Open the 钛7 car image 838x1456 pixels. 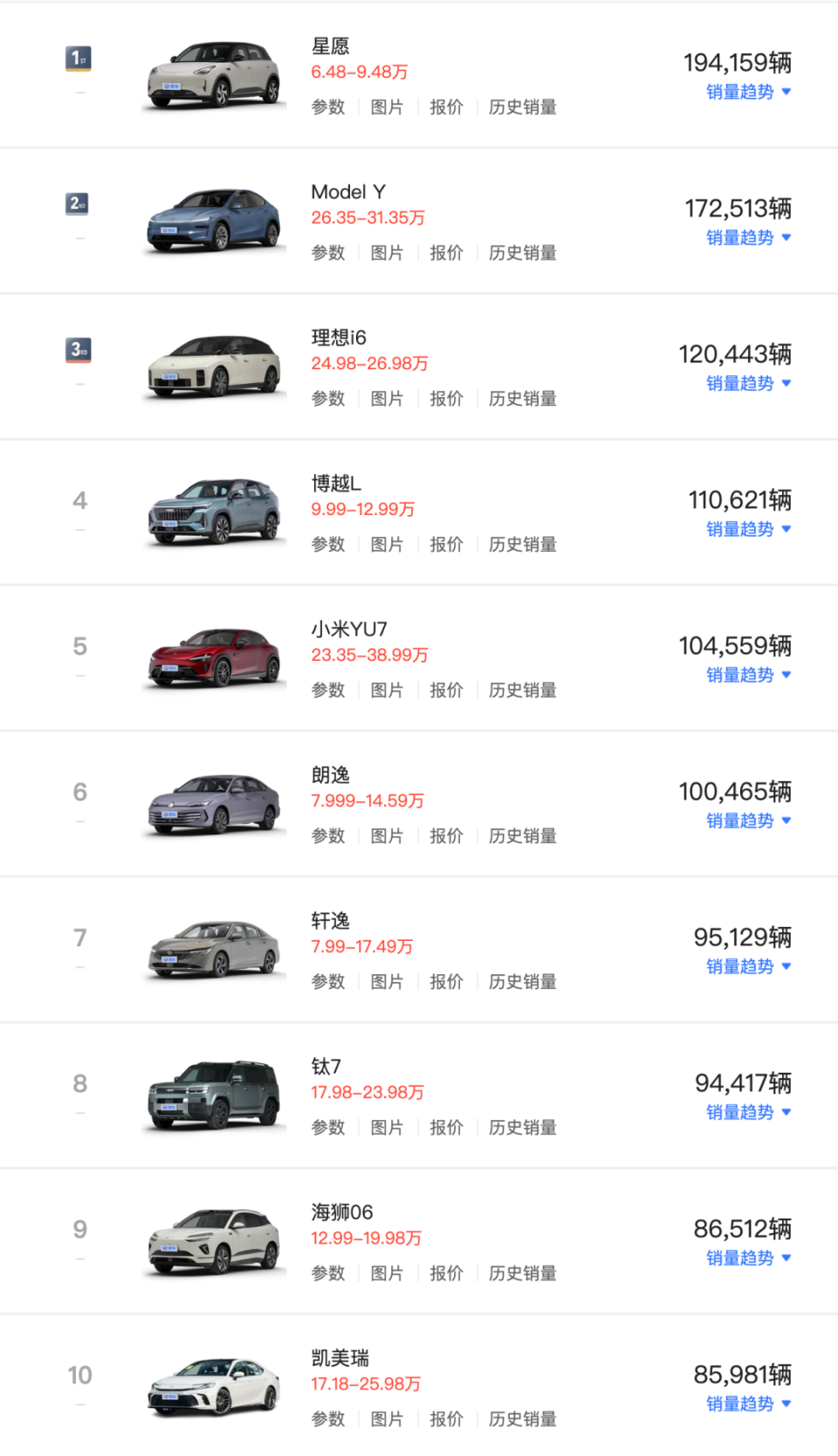(x=214, y=1095)
